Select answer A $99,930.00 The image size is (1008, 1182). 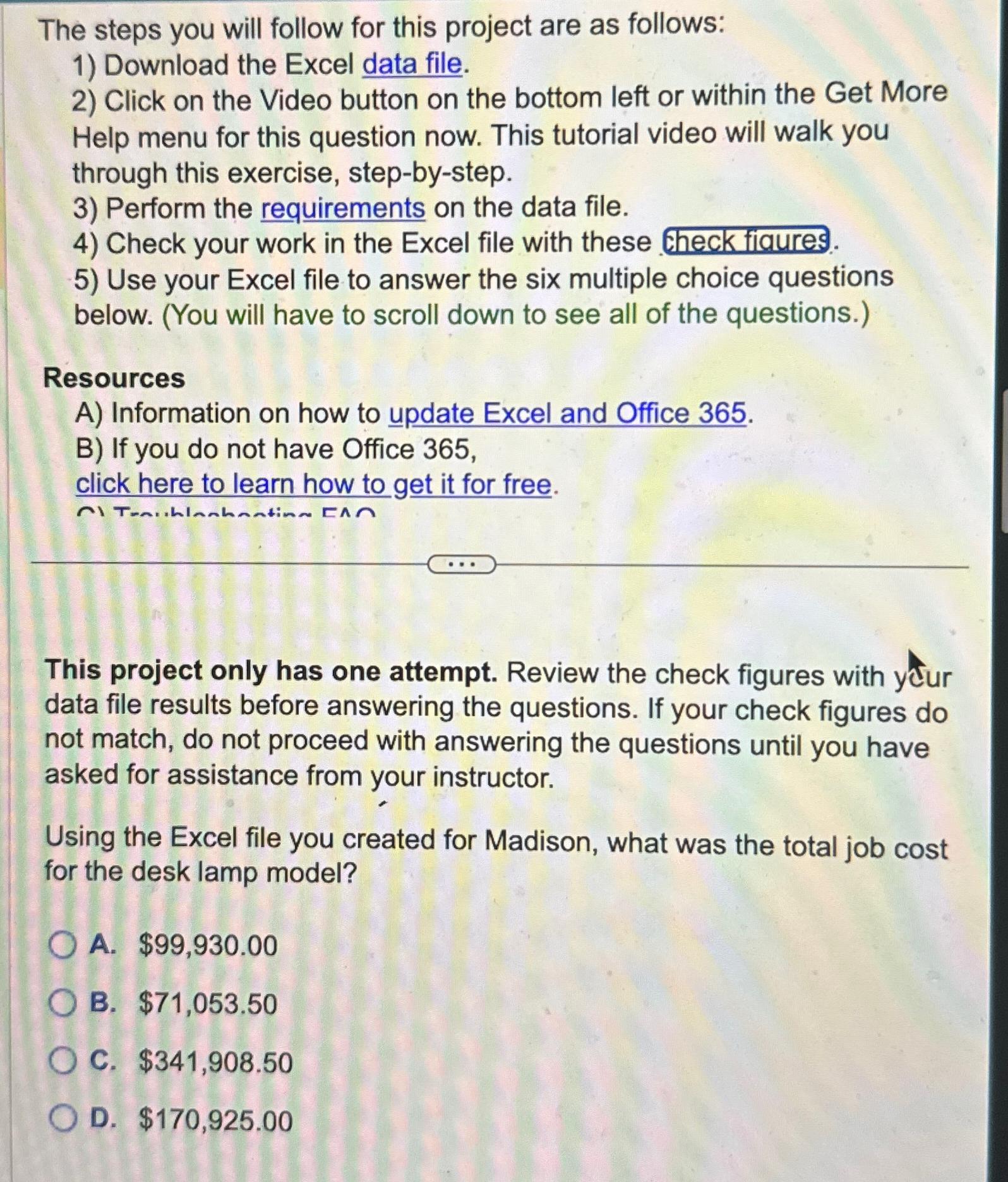point(63,946)
